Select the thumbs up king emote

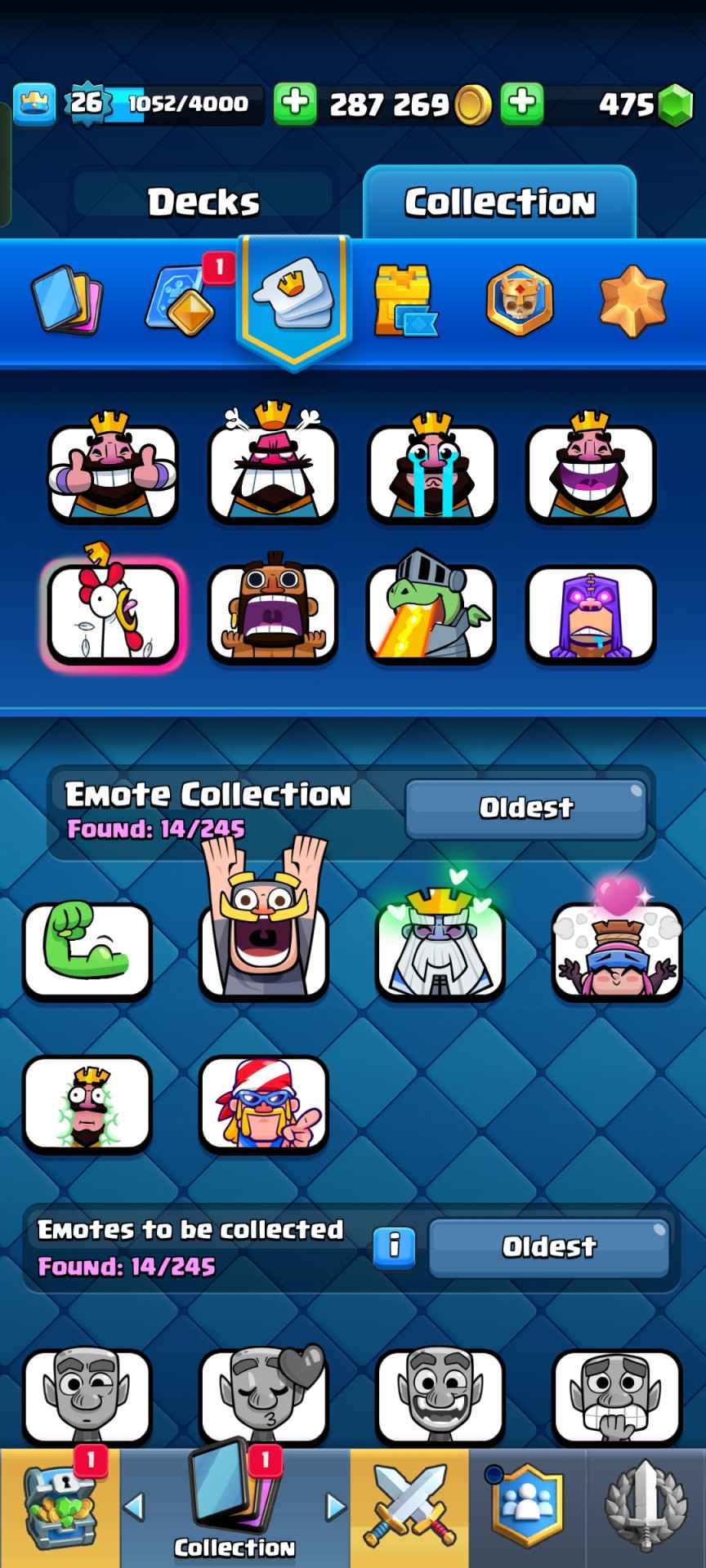[113, 470]
